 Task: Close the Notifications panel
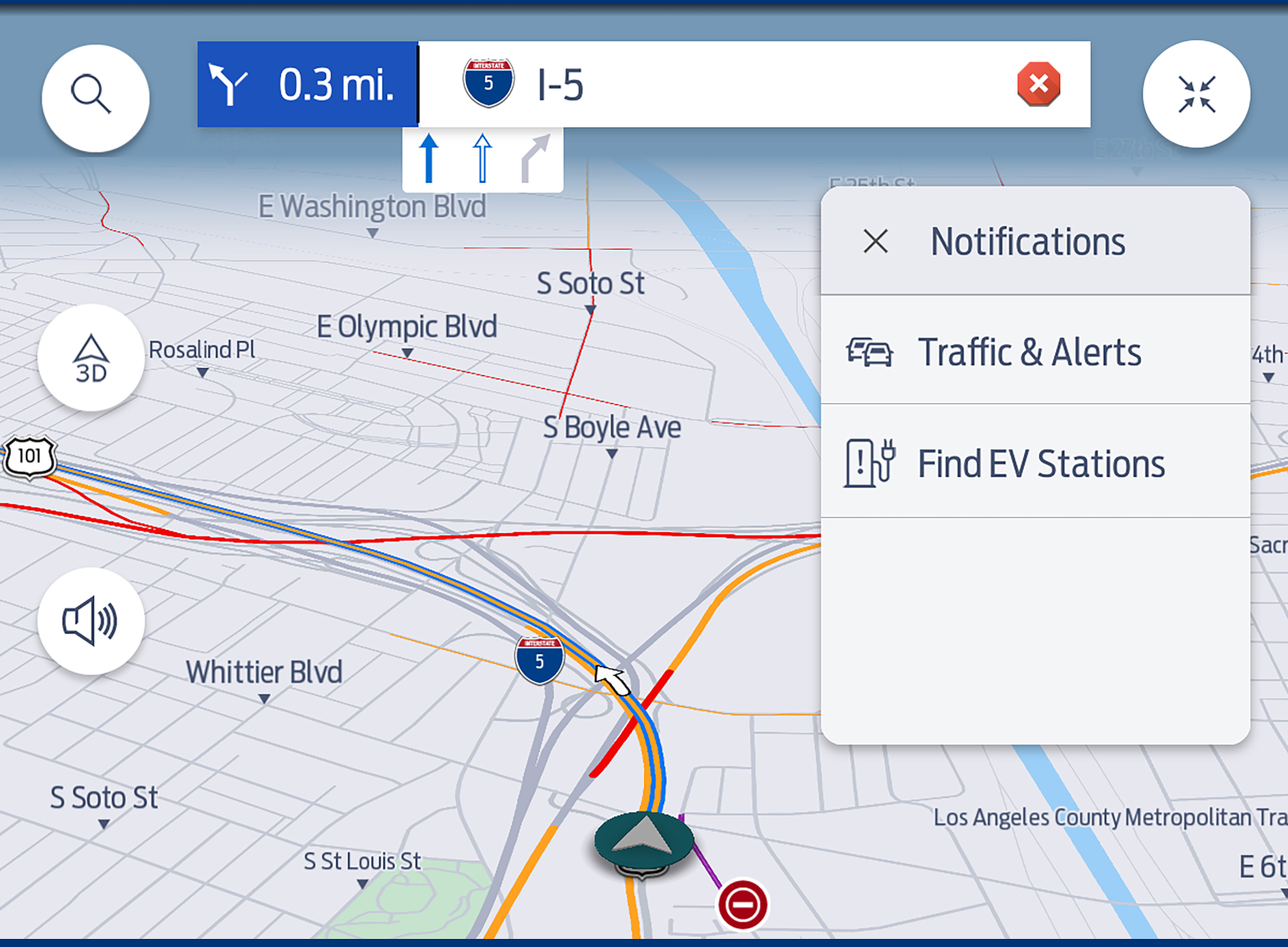[875, 241]
